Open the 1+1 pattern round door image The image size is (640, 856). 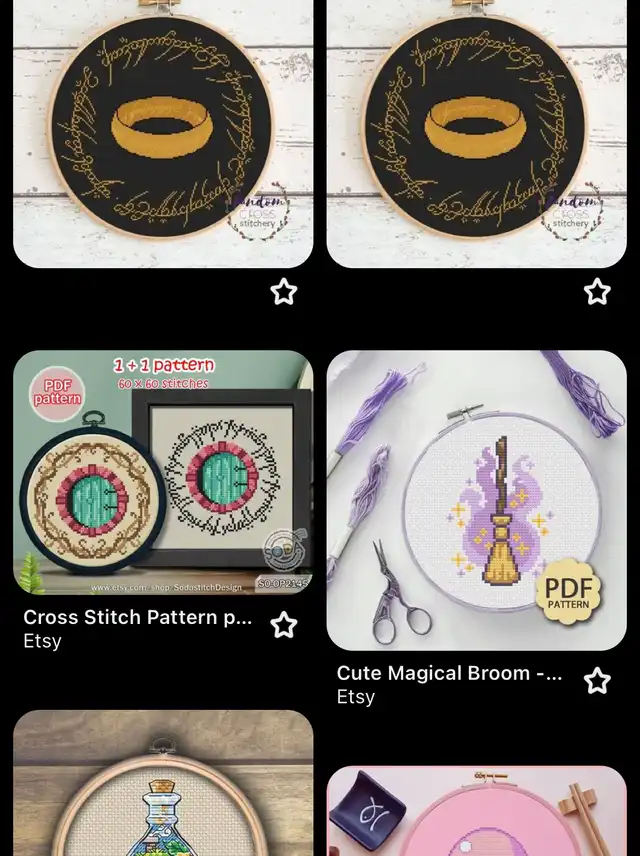click(163, 472)
